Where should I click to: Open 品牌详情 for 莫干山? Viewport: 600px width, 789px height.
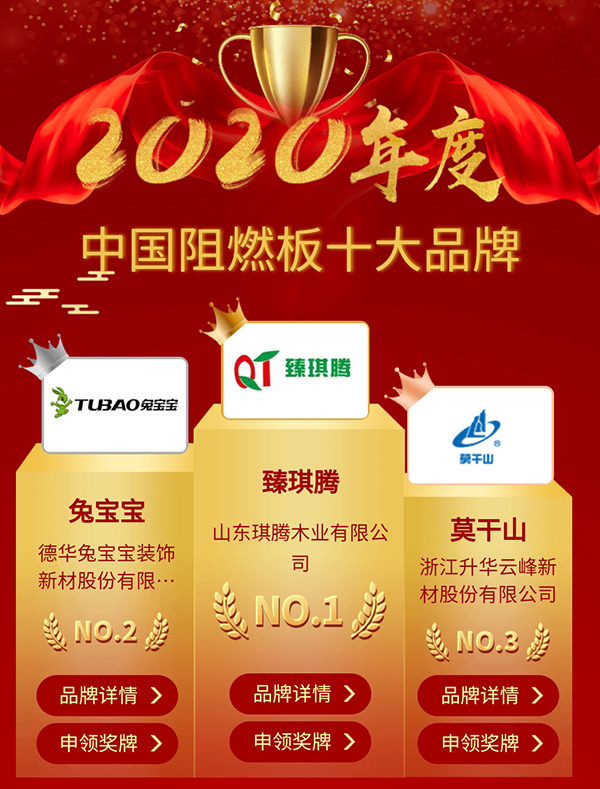click(x=488, y=696)
